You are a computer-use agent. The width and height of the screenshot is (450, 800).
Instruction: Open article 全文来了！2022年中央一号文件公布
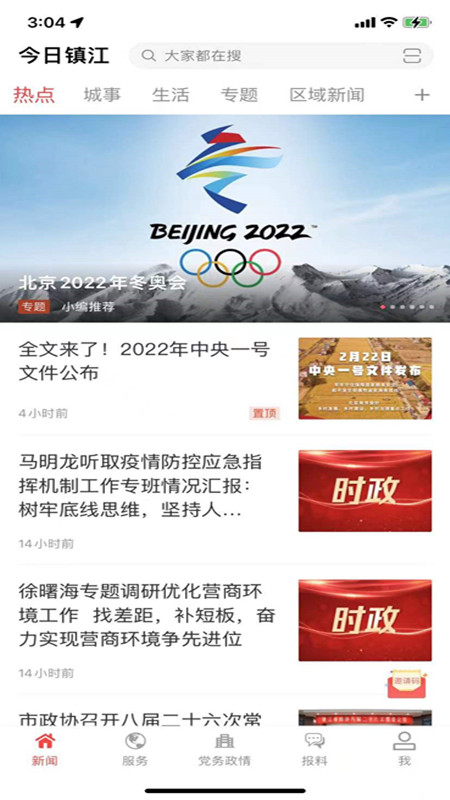coord(225,379)
